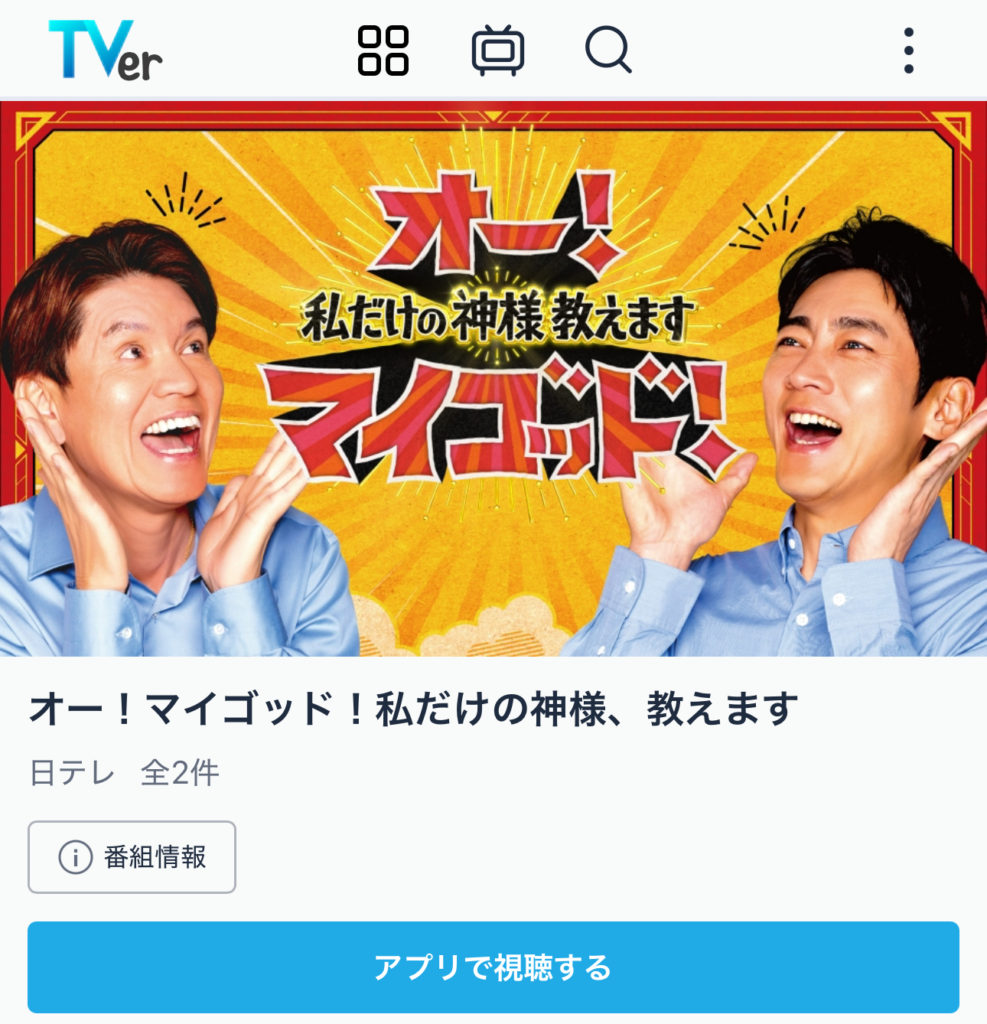Image resolution: width=987 pixels, height=1024 pixels.
Task: Open the category grid icon
Action: [383, 50]
